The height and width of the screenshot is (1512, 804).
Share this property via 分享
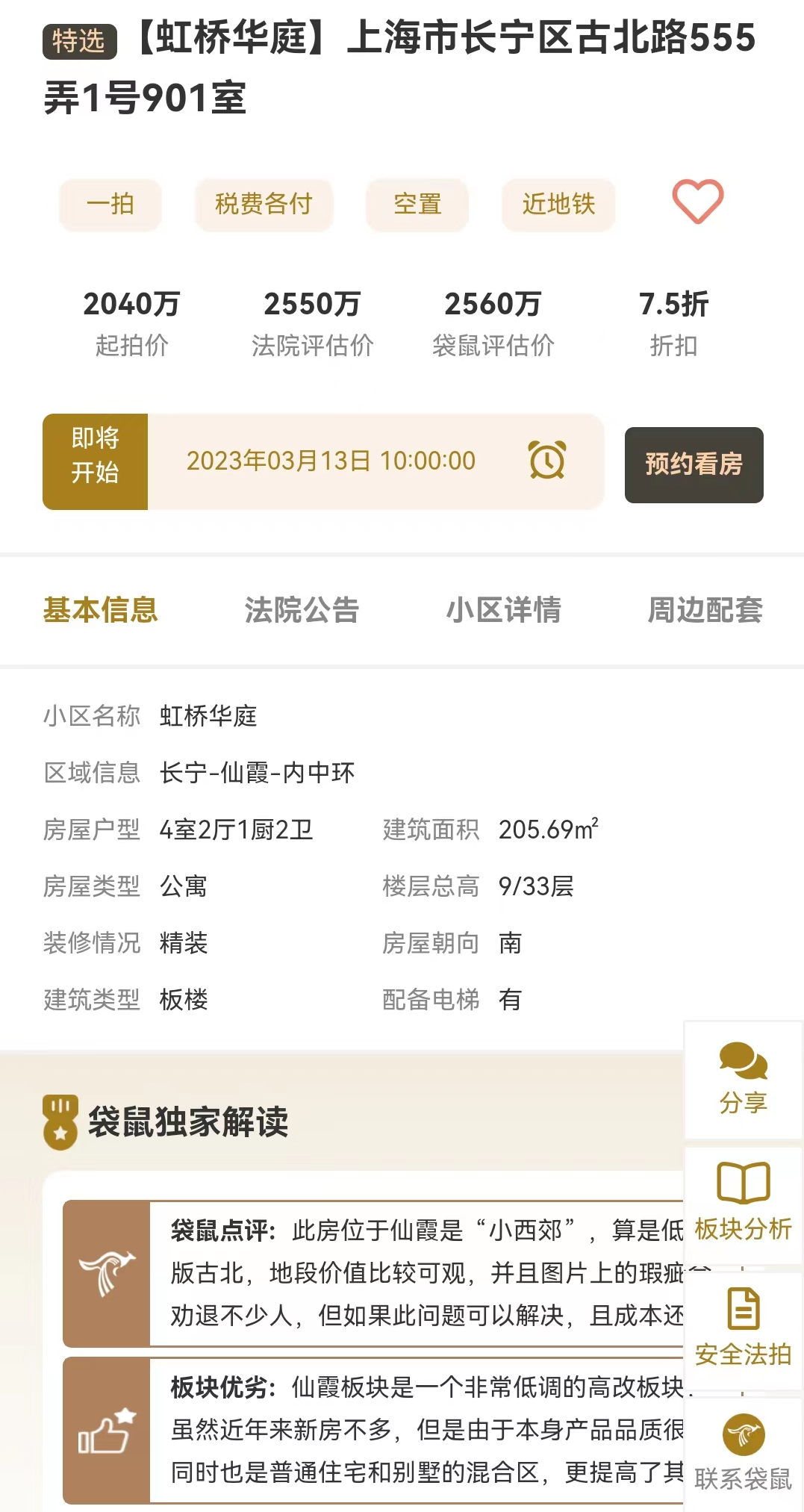(743, 1079)
